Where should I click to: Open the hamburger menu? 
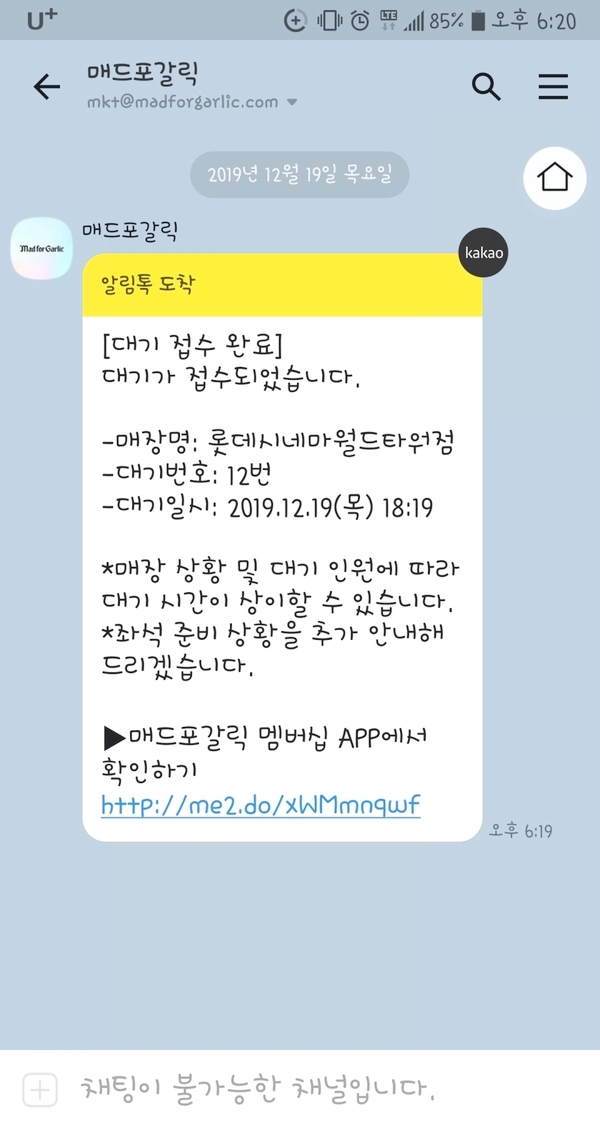tap(553, 88)
